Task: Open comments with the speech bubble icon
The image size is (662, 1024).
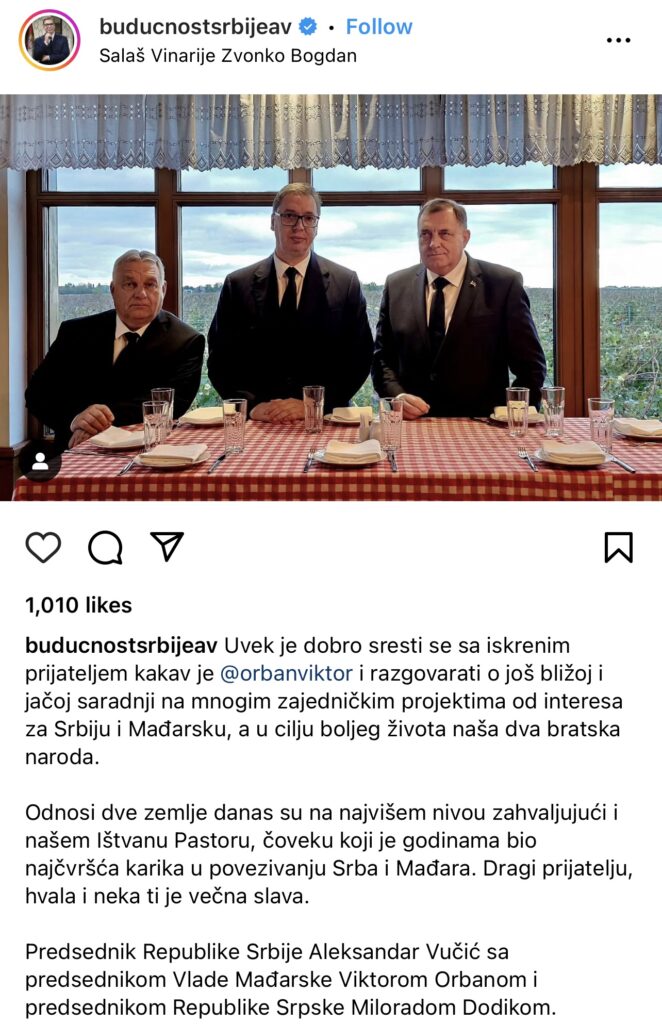Action: (105, 547)
